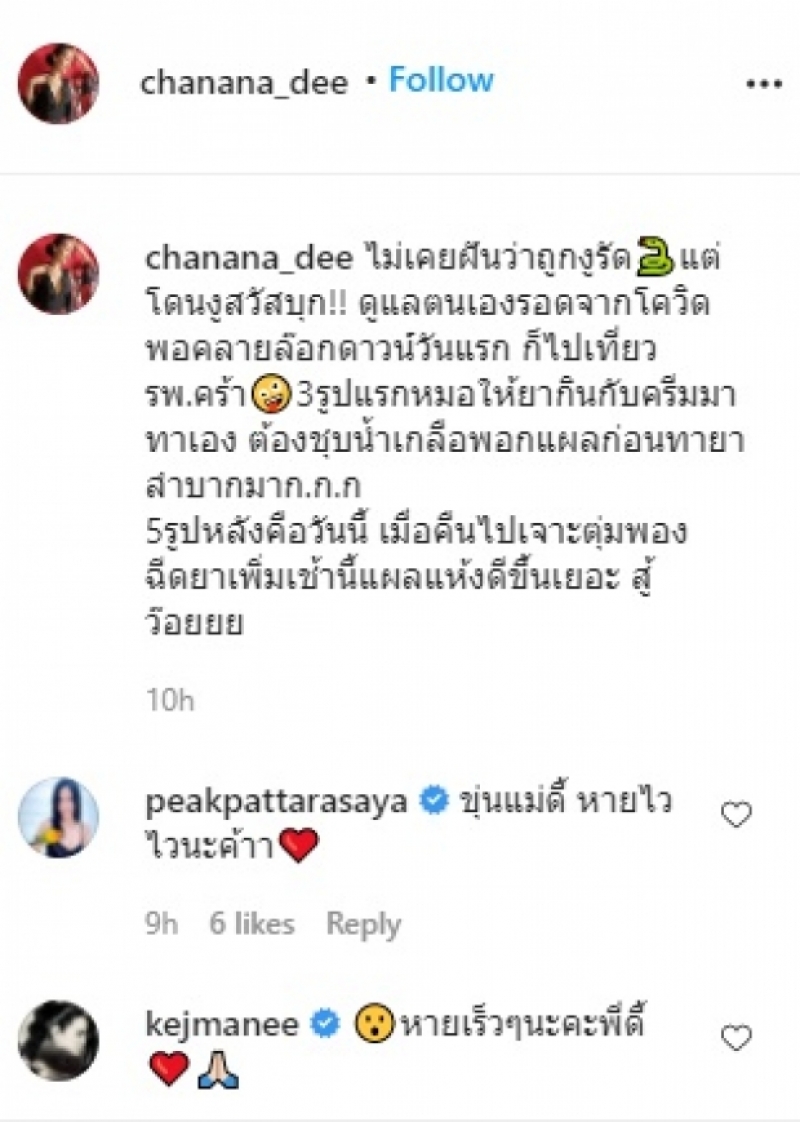
Task: Tap kejmanee's avatar picture
Action: click(x=58, y=1041)
